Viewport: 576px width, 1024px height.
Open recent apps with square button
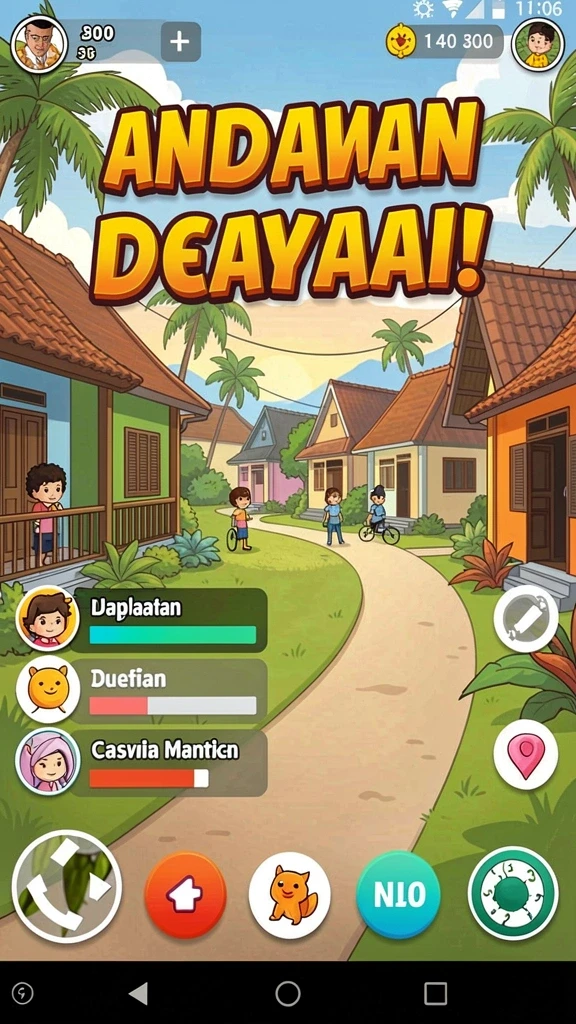tap(435, 993)
